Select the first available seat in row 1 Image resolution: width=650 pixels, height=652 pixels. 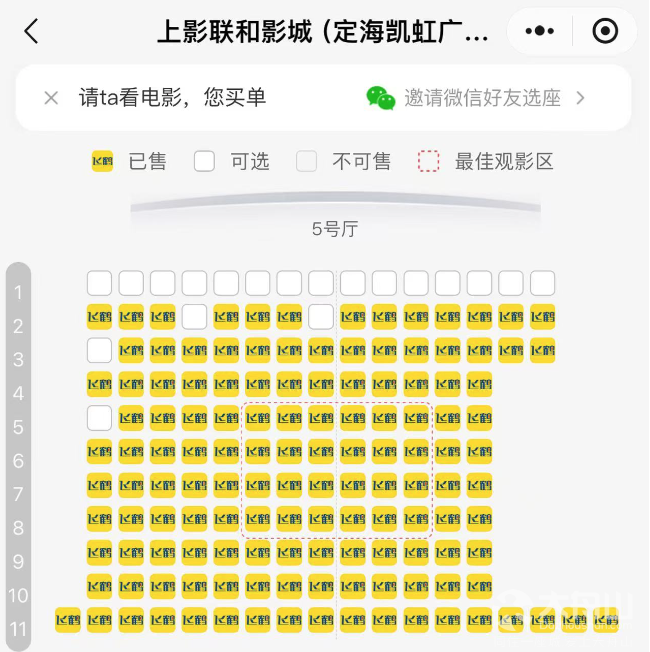pyautogui.click(x=99, y=283)
